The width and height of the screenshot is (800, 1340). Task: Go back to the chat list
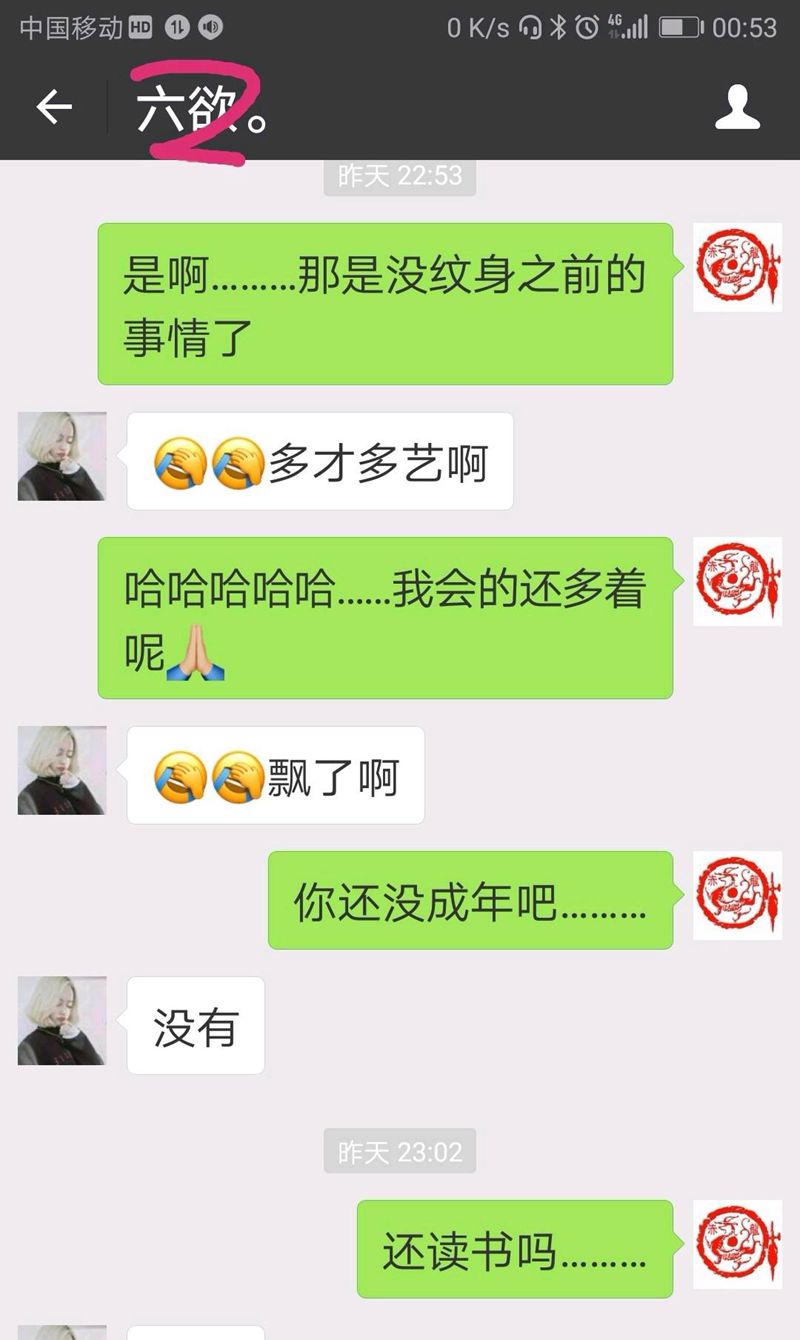(x=54, y=106)
